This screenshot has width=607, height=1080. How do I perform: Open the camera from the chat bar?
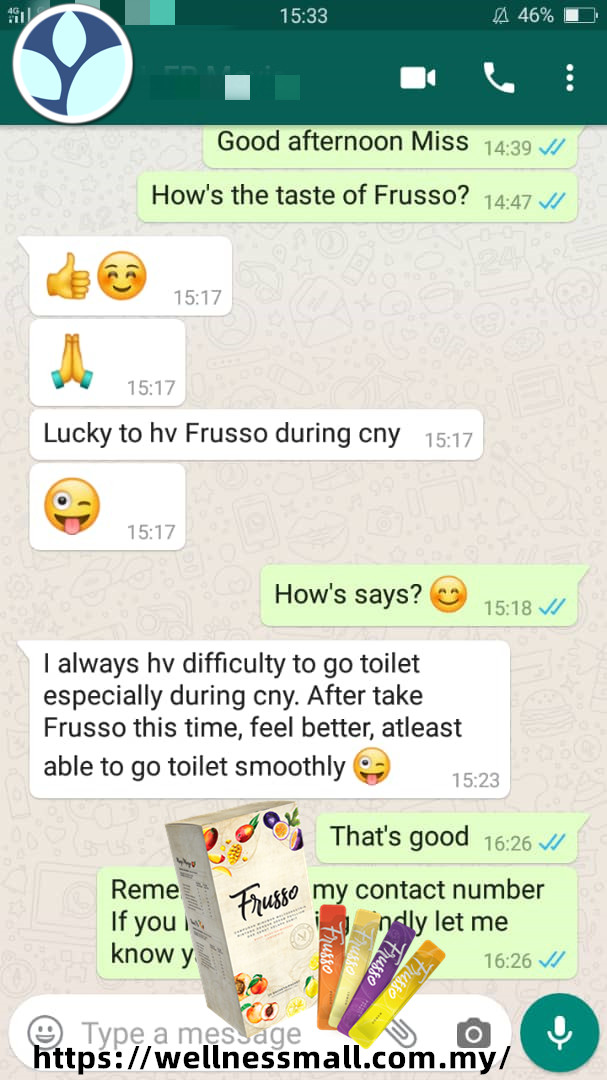tap(473, 1032)
